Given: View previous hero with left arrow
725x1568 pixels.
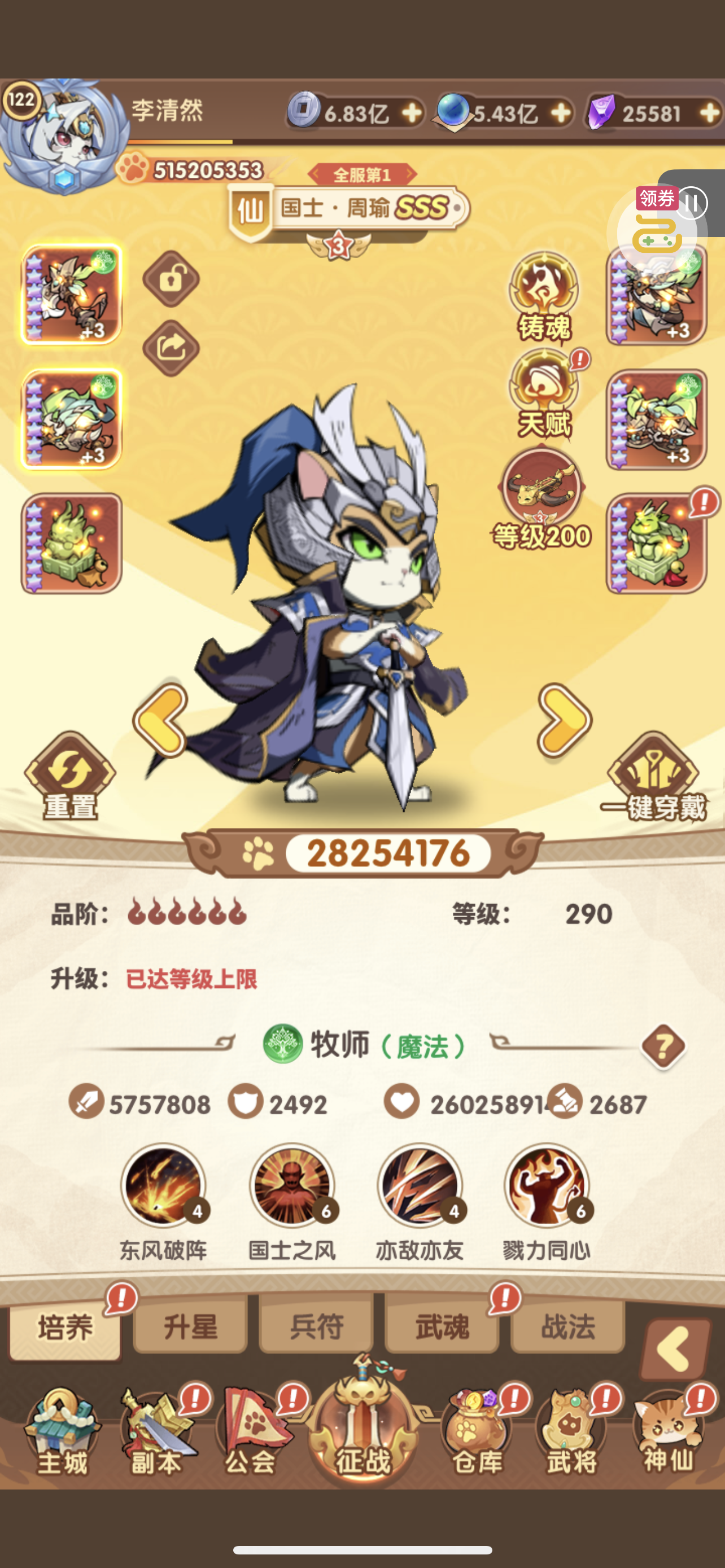Looking at the screenshot, I should [x=160, y=720].
